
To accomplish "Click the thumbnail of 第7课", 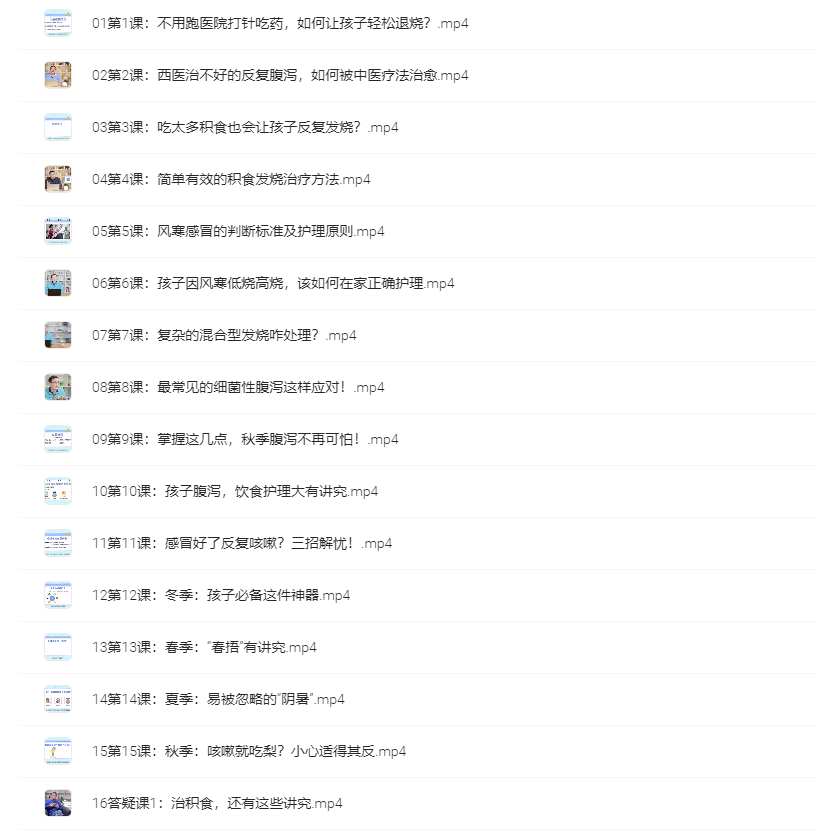I will 57,335.
